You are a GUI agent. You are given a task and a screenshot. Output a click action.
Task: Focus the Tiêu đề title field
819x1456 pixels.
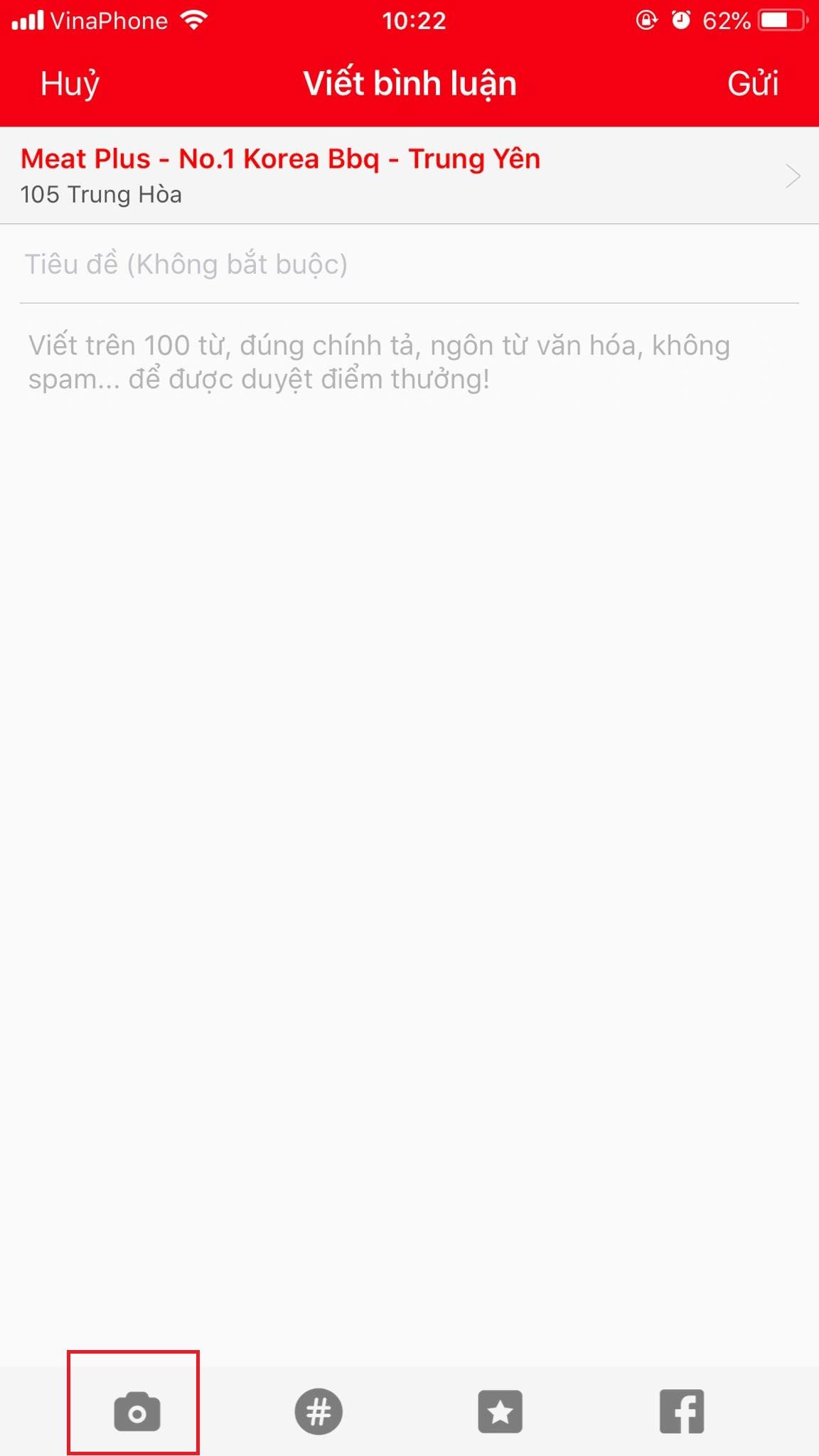[409, 264]
